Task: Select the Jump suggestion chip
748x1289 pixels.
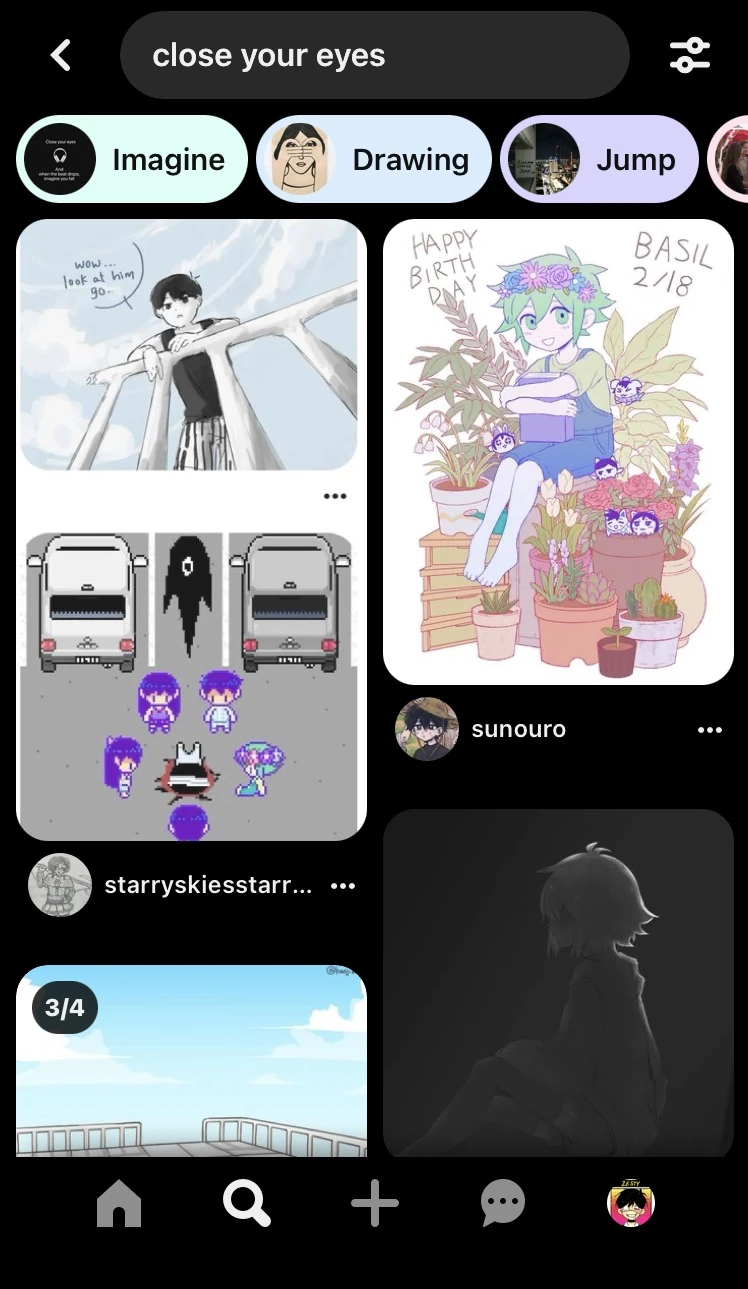Action: (x=599, y=160)
